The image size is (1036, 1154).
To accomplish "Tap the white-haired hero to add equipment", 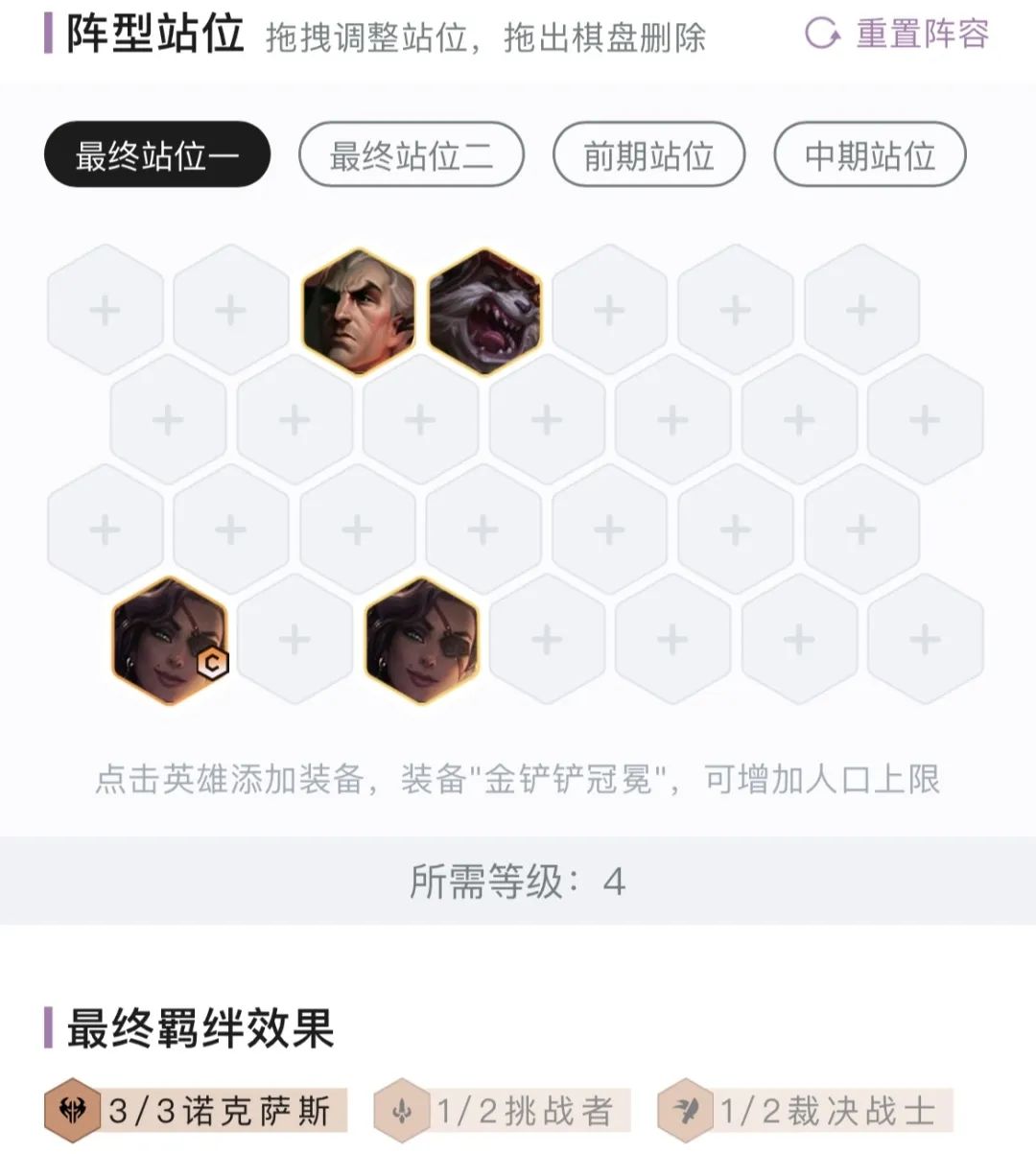I will (x=359, y=311).
